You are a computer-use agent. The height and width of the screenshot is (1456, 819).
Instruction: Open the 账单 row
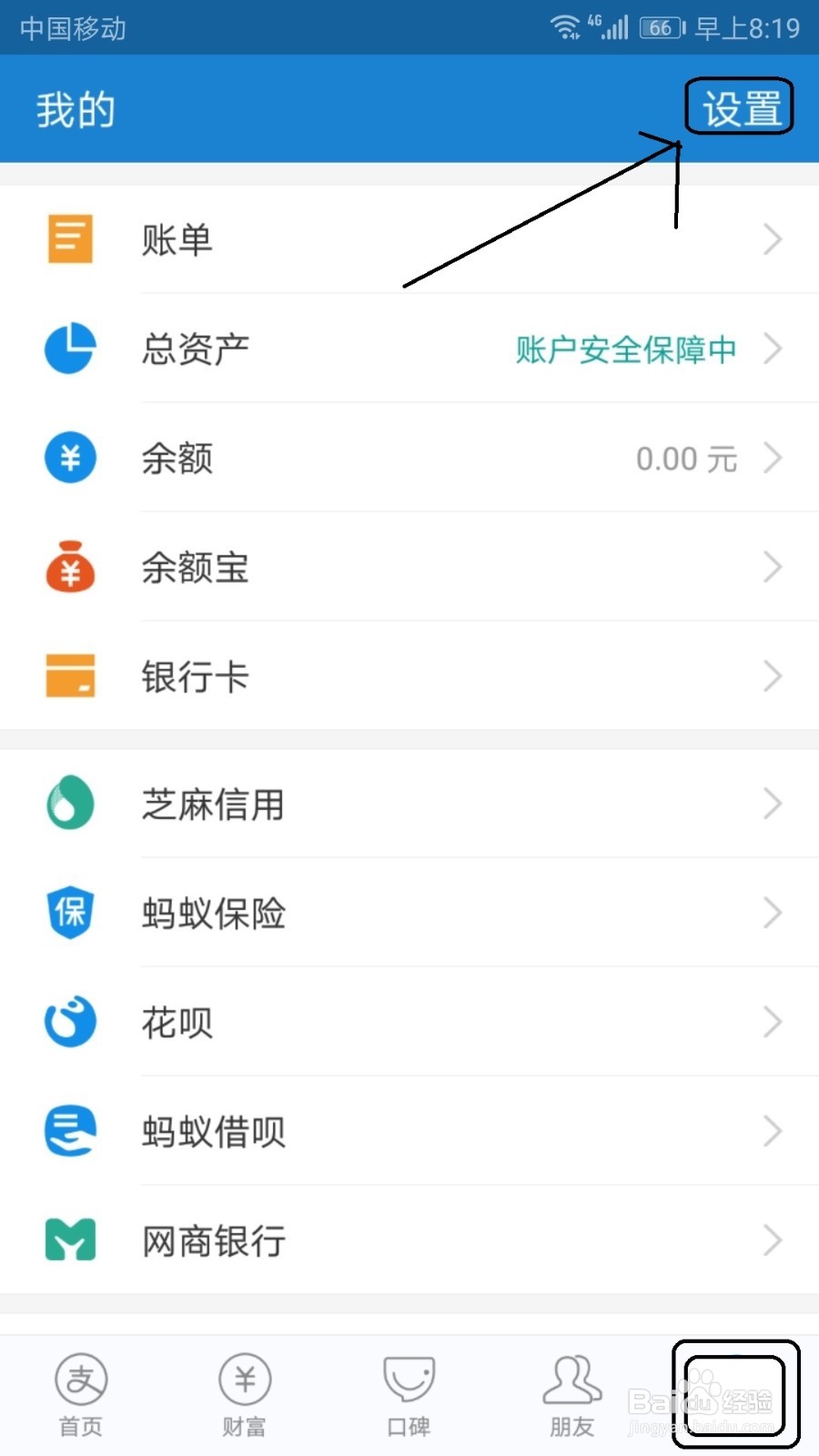pos(409,239)
